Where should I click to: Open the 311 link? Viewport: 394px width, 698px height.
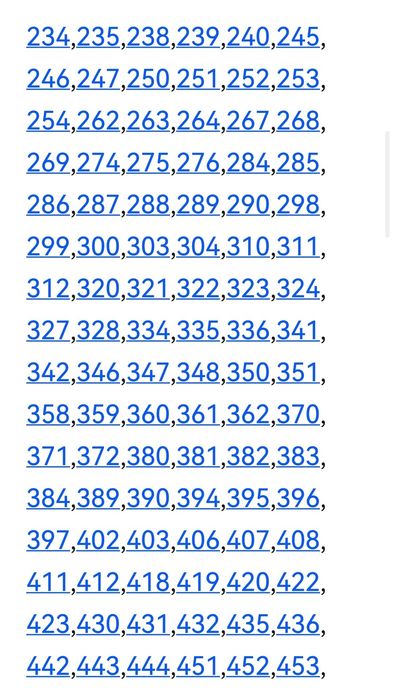coord(298,247)
